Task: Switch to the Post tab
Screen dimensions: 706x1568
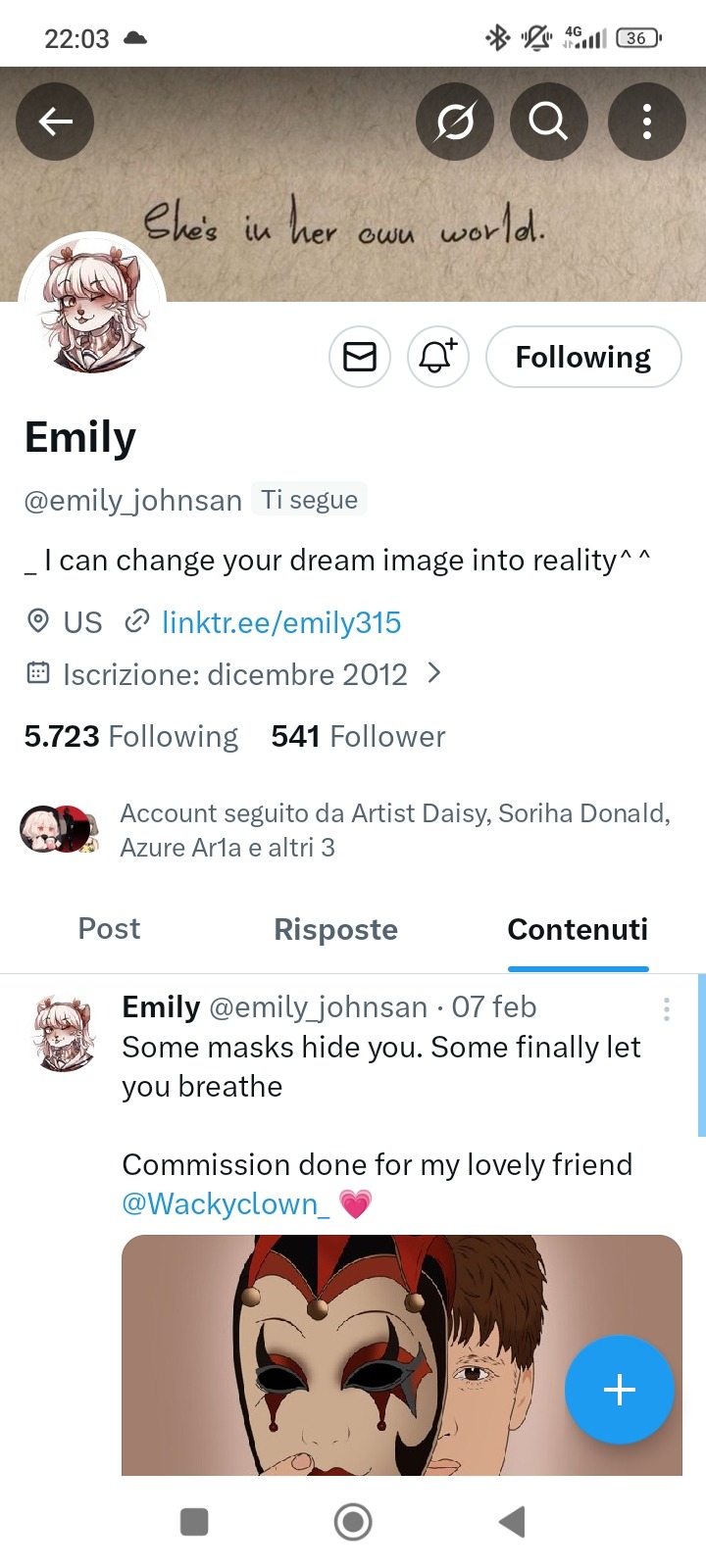Action: pyautogui.click(x=109, y=929)
